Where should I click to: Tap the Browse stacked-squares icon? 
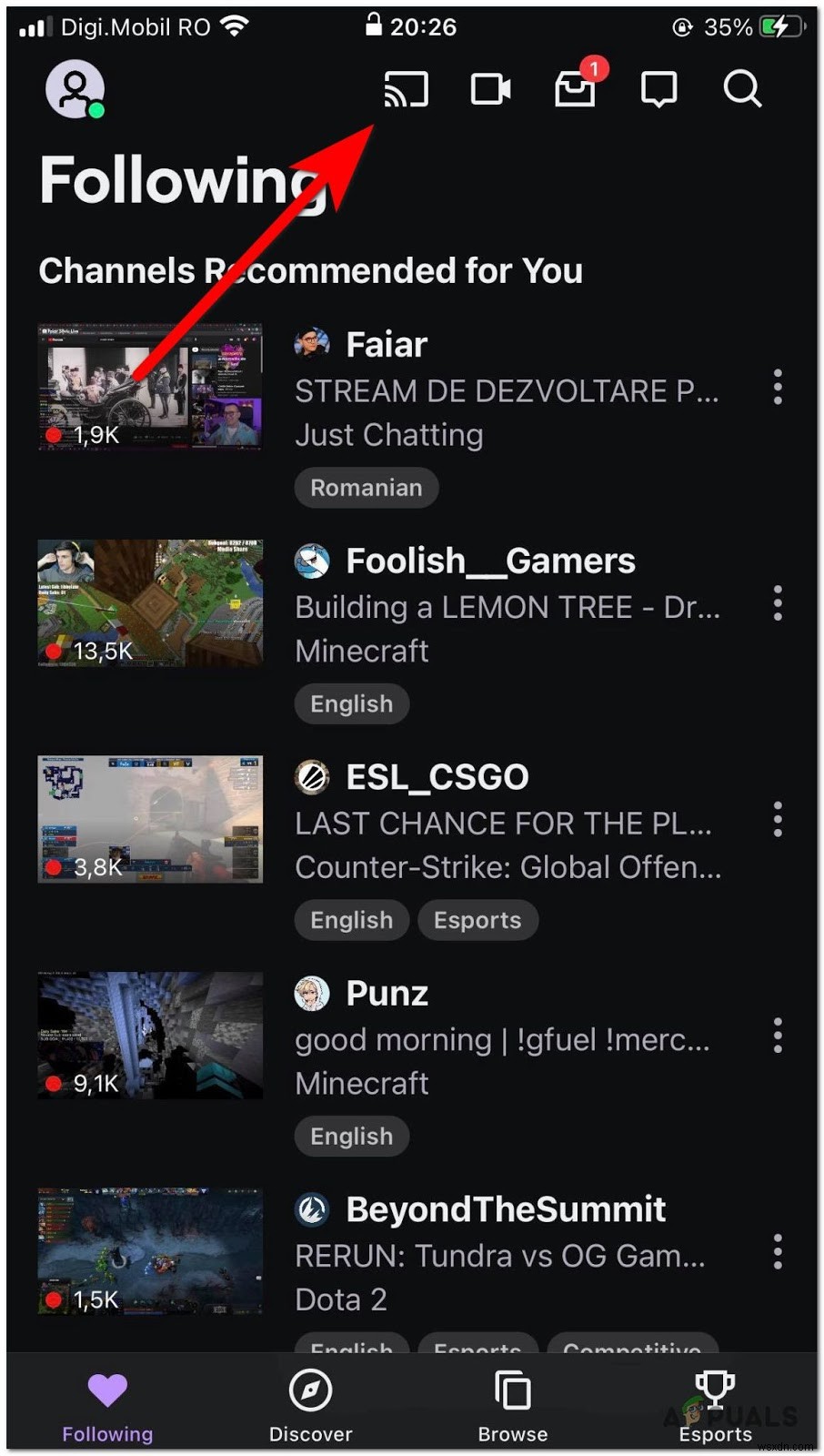(512, 1388)
